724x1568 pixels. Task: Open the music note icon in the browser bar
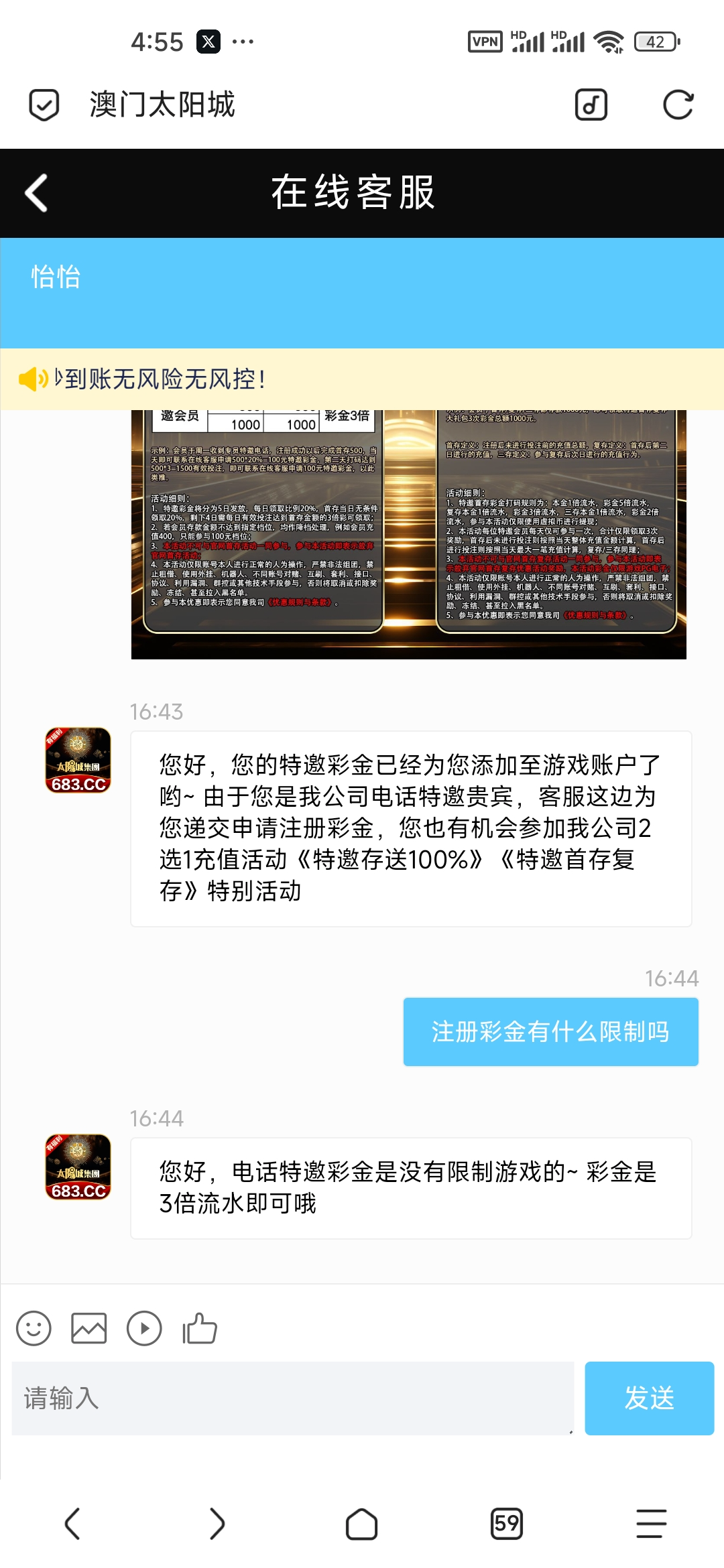[591, 105]
